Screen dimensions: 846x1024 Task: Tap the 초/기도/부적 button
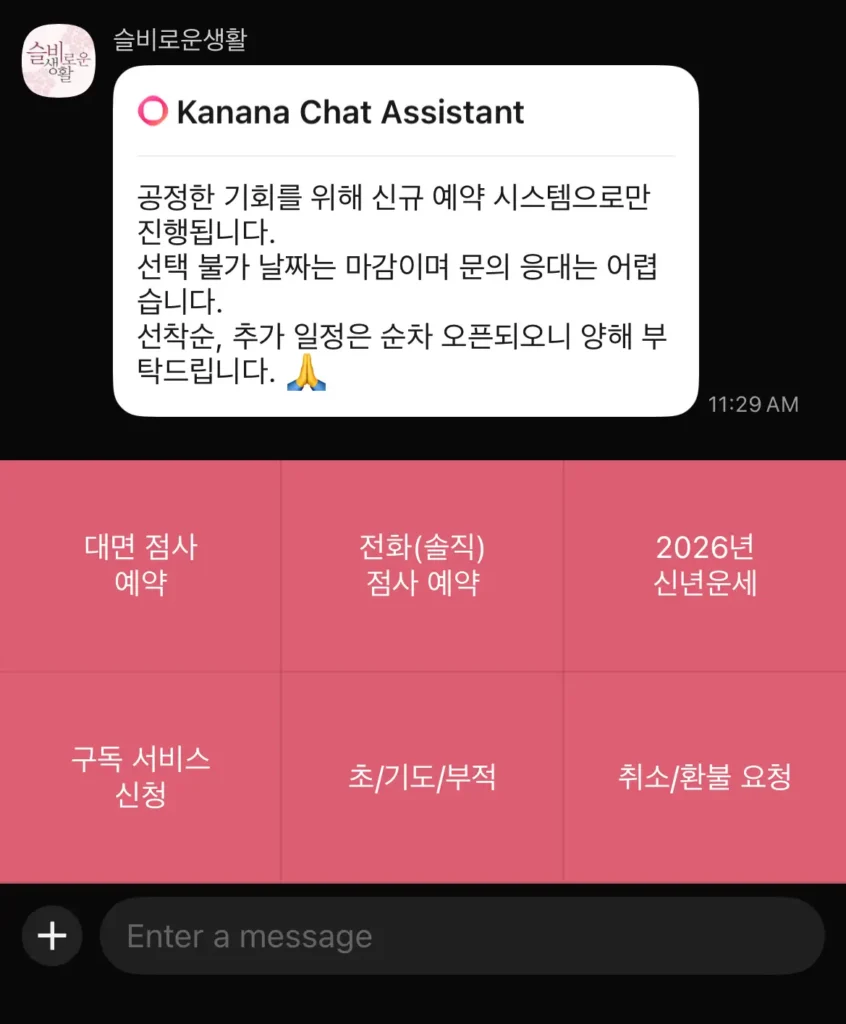click(x=422, y=777)
